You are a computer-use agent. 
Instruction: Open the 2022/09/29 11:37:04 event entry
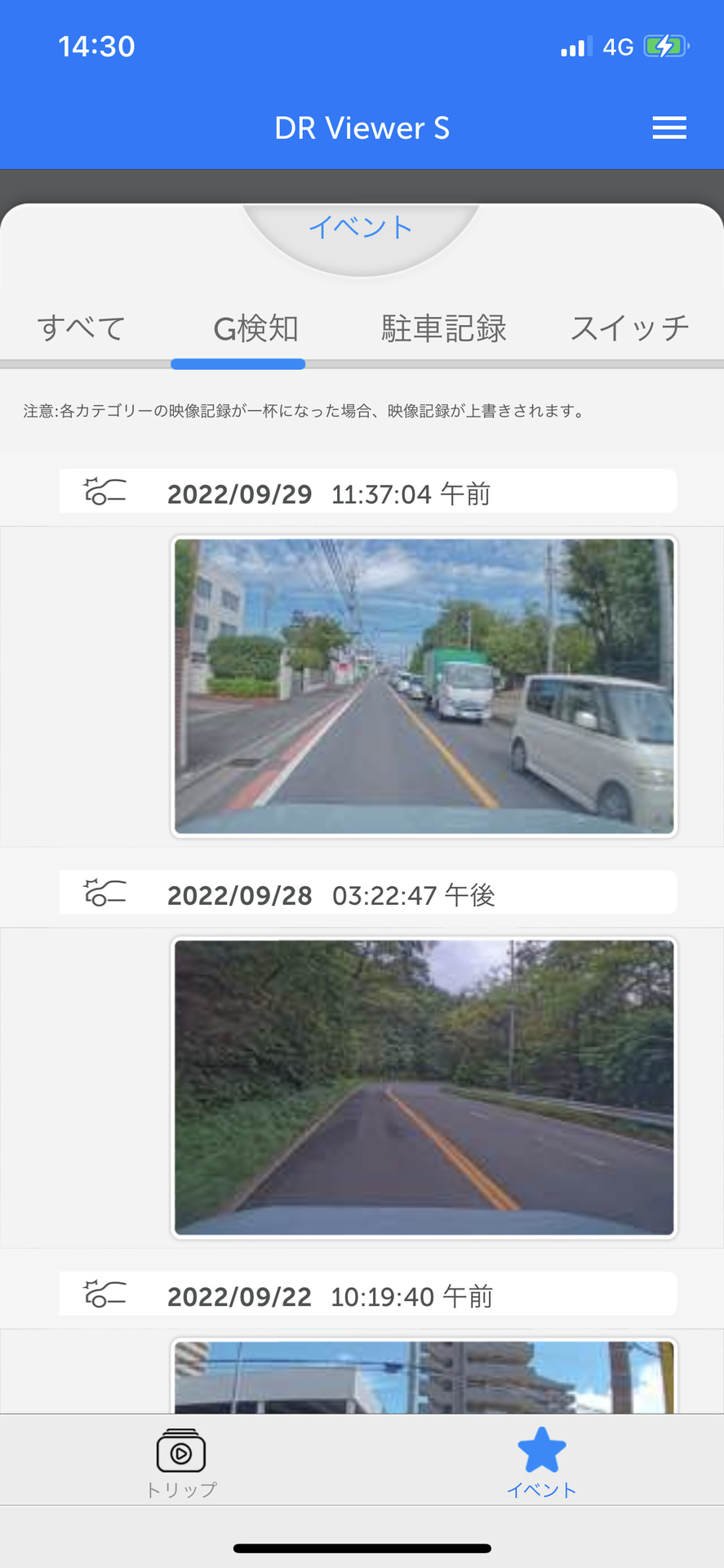[367, 492]
